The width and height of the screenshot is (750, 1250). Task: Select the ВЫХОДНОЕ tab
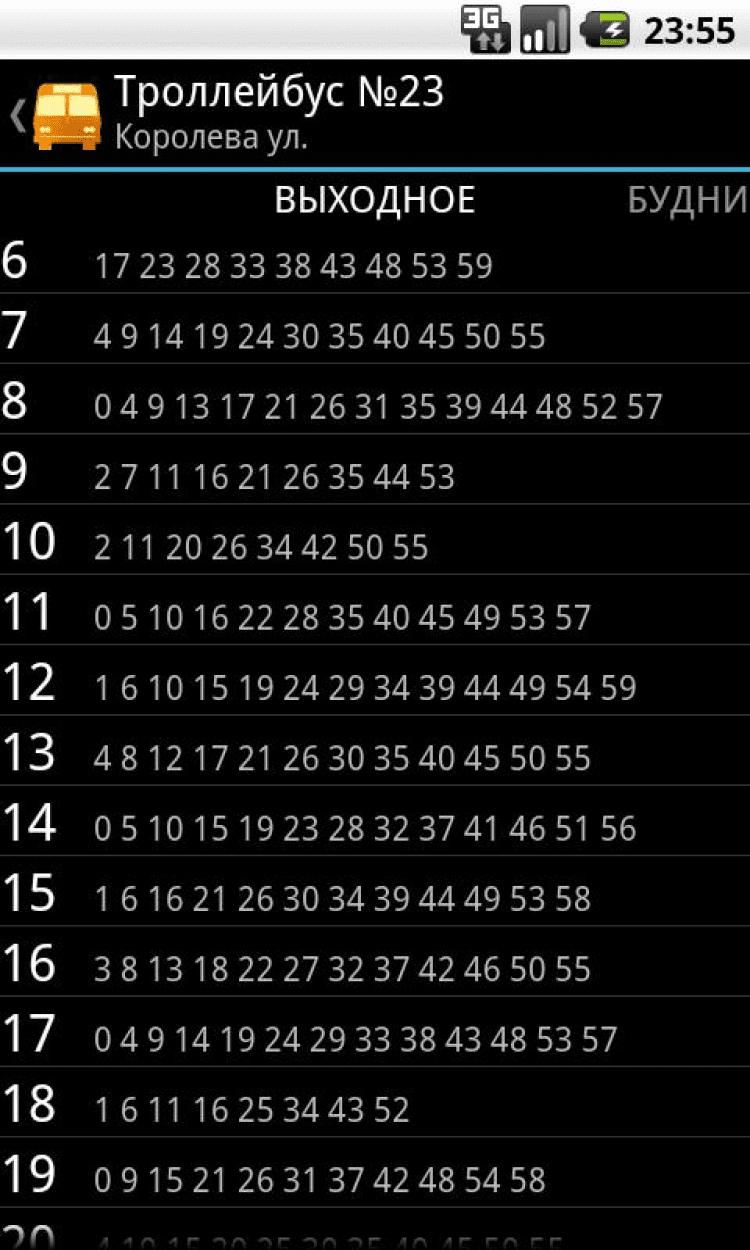pos(375,201)
